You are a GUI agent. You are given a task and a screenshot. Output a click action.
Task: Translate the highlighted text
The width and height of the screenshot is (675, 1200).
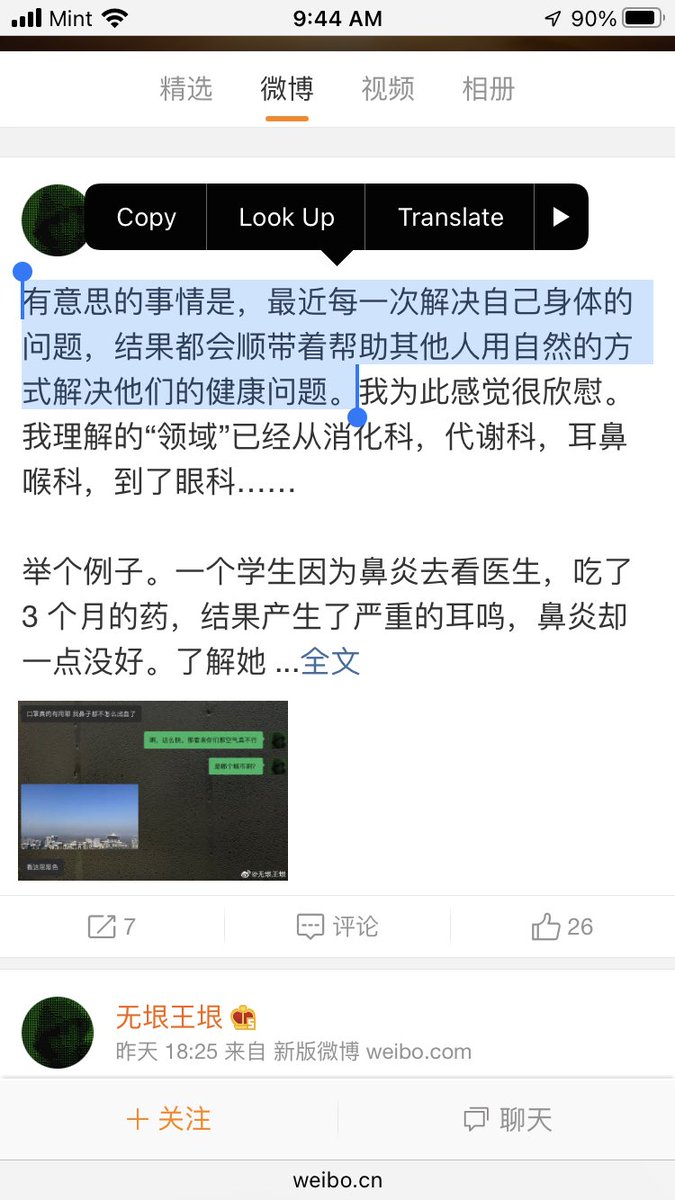click(450, 217)
